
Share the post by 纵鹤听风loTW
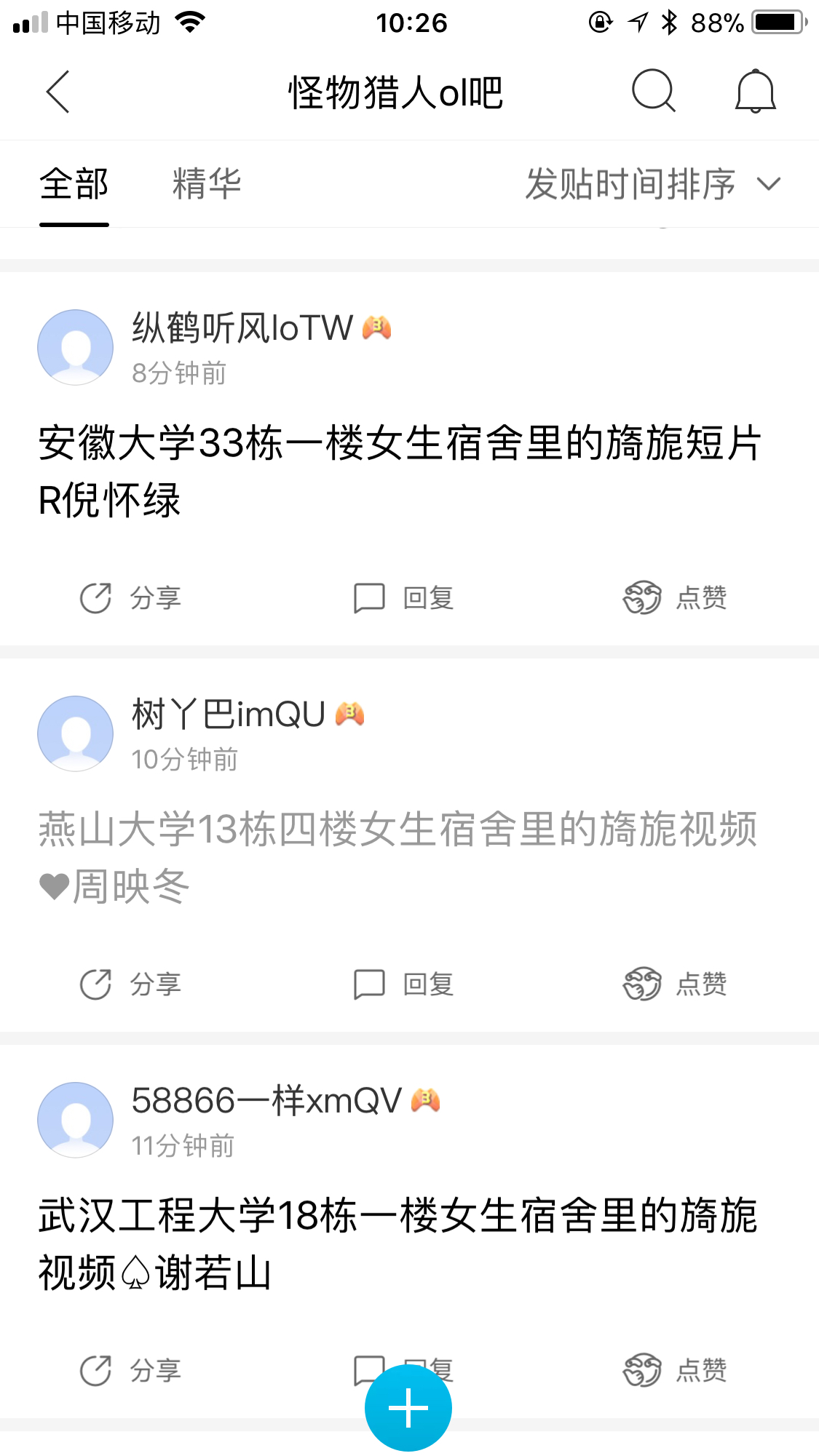point(130,598)
